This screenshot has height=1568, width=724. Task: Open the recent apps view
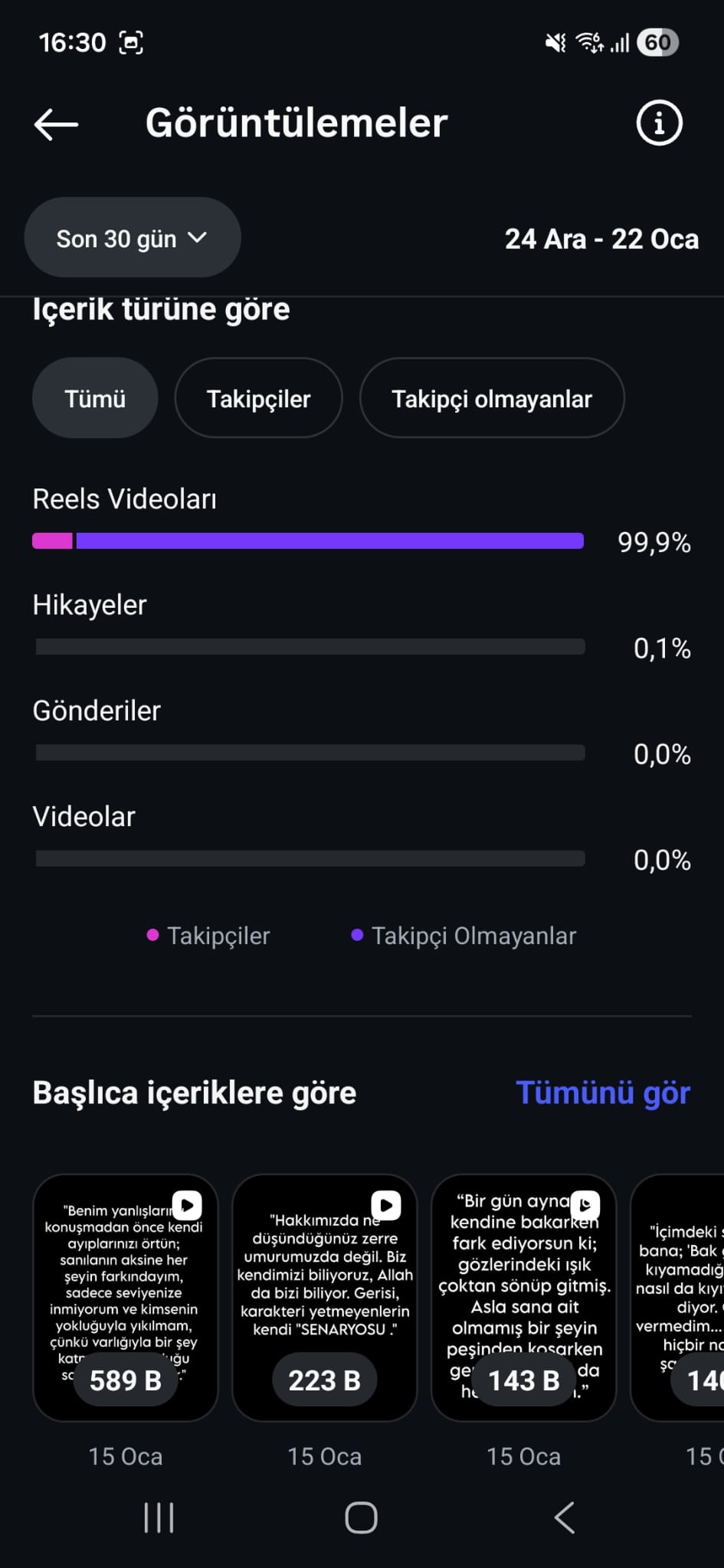pyautogui.click(x=159, y=1517)
